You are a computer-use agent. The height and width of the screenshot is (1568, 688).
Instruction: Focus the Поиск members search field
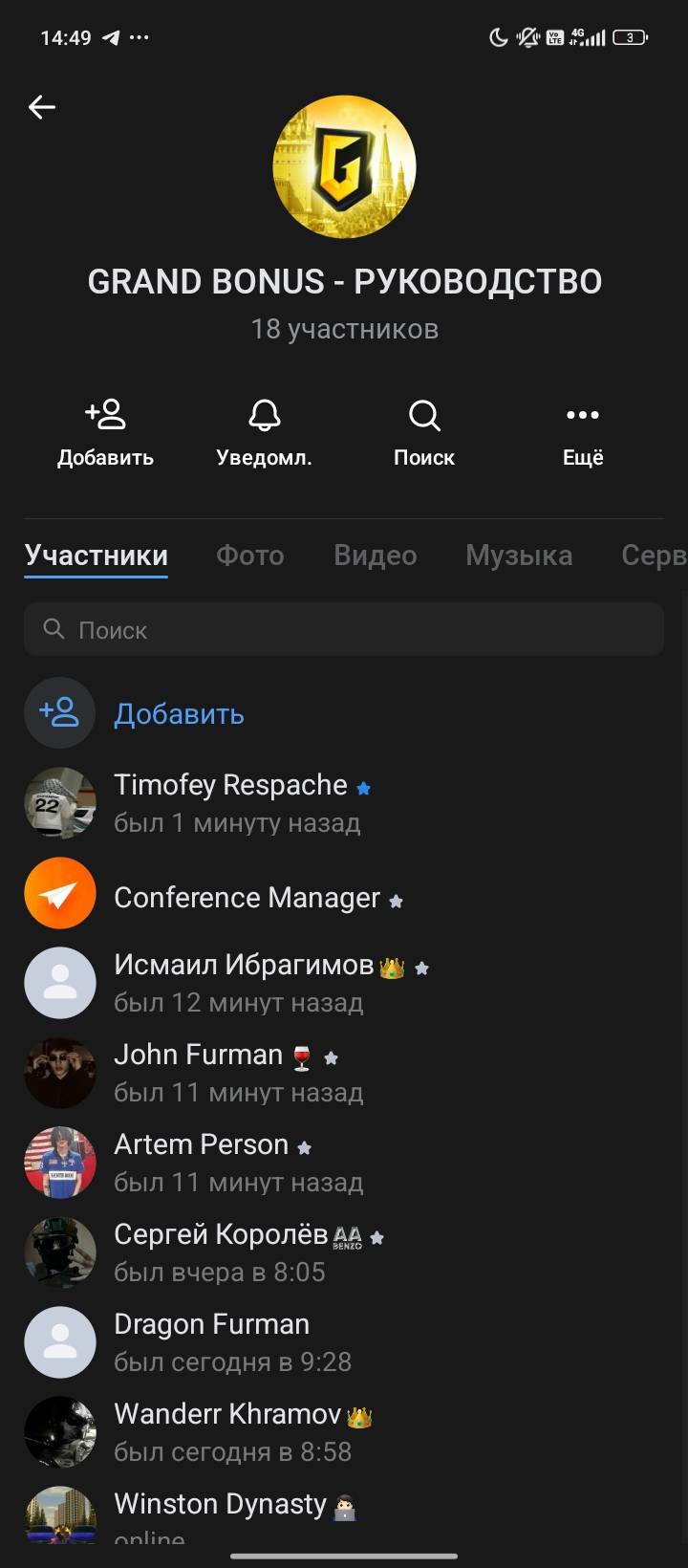[344, 630]
